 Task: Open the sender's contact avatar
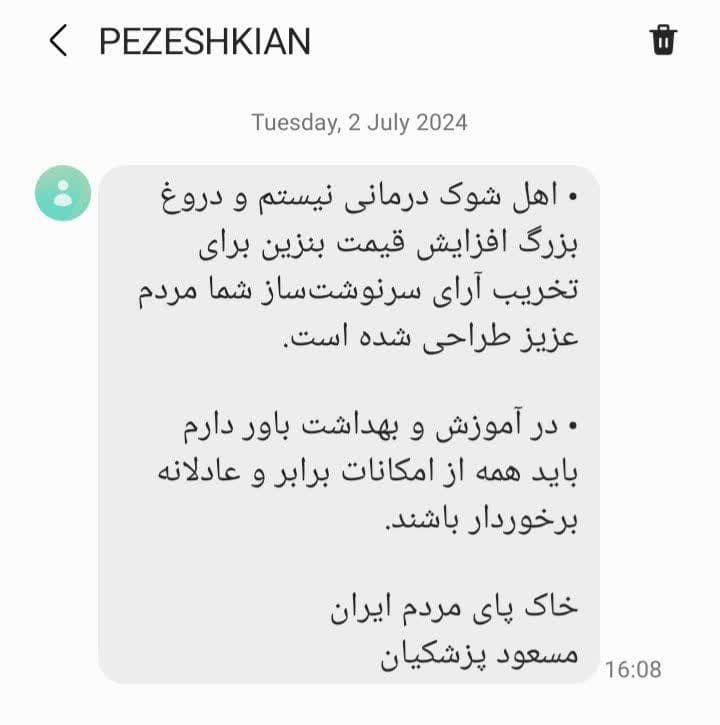click(x=63, y=193)
